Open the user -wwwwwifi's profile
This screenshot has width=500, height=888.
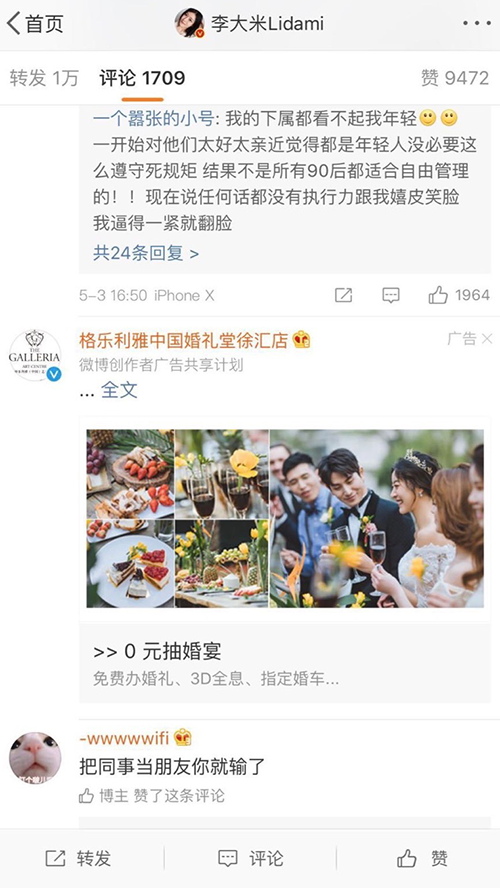click(x=124, y=738)
